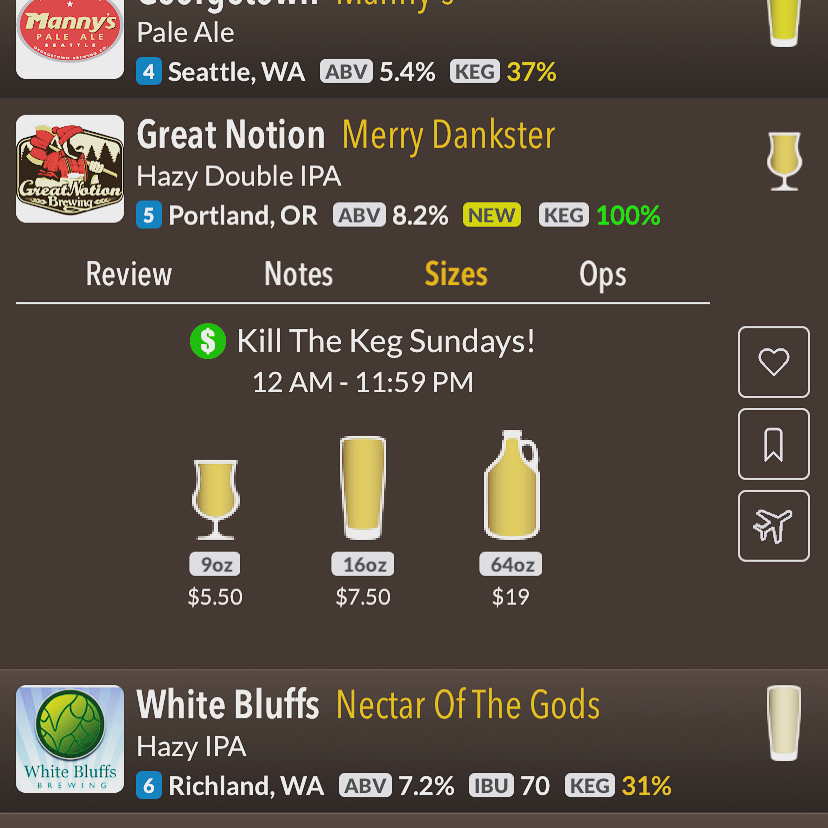The width and height of the screenshot is (828, 828).
Task: Bookmark the Merry Dankster beer
Action: [773, 444]
